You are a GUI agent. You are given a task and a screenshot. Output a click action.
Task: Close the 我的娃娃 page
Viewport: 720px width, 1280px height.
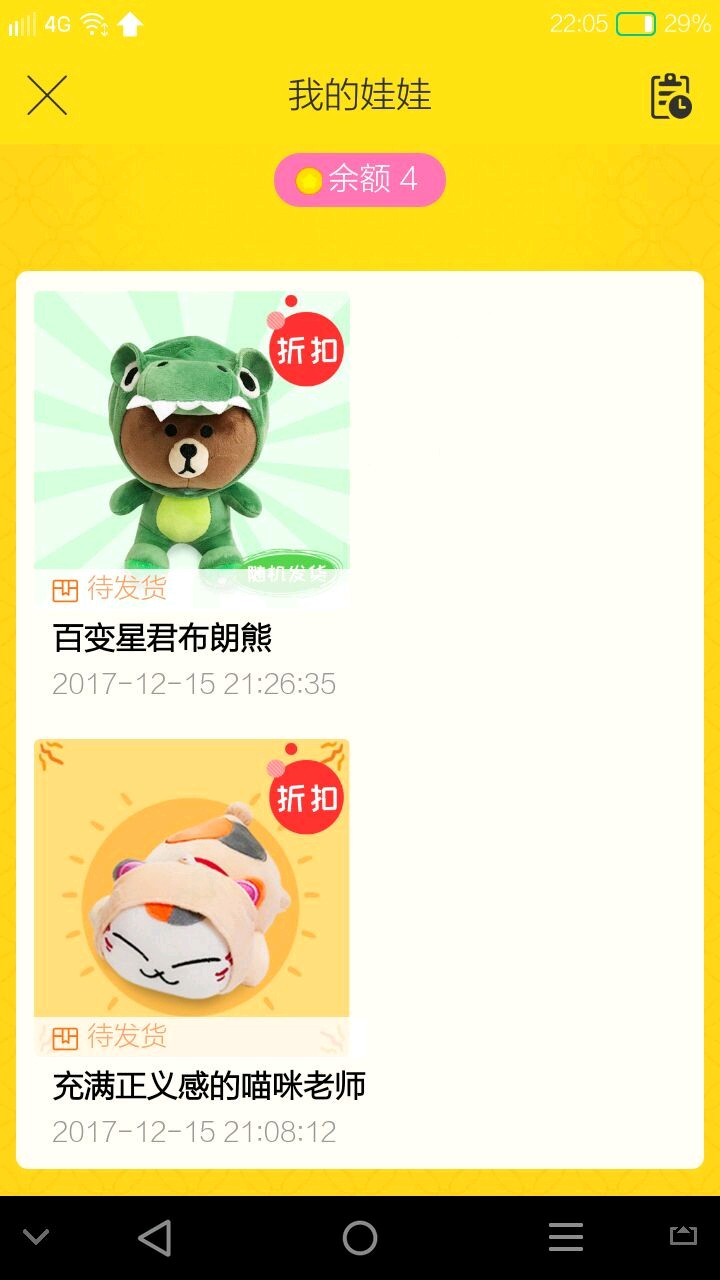tap(47, 96)
